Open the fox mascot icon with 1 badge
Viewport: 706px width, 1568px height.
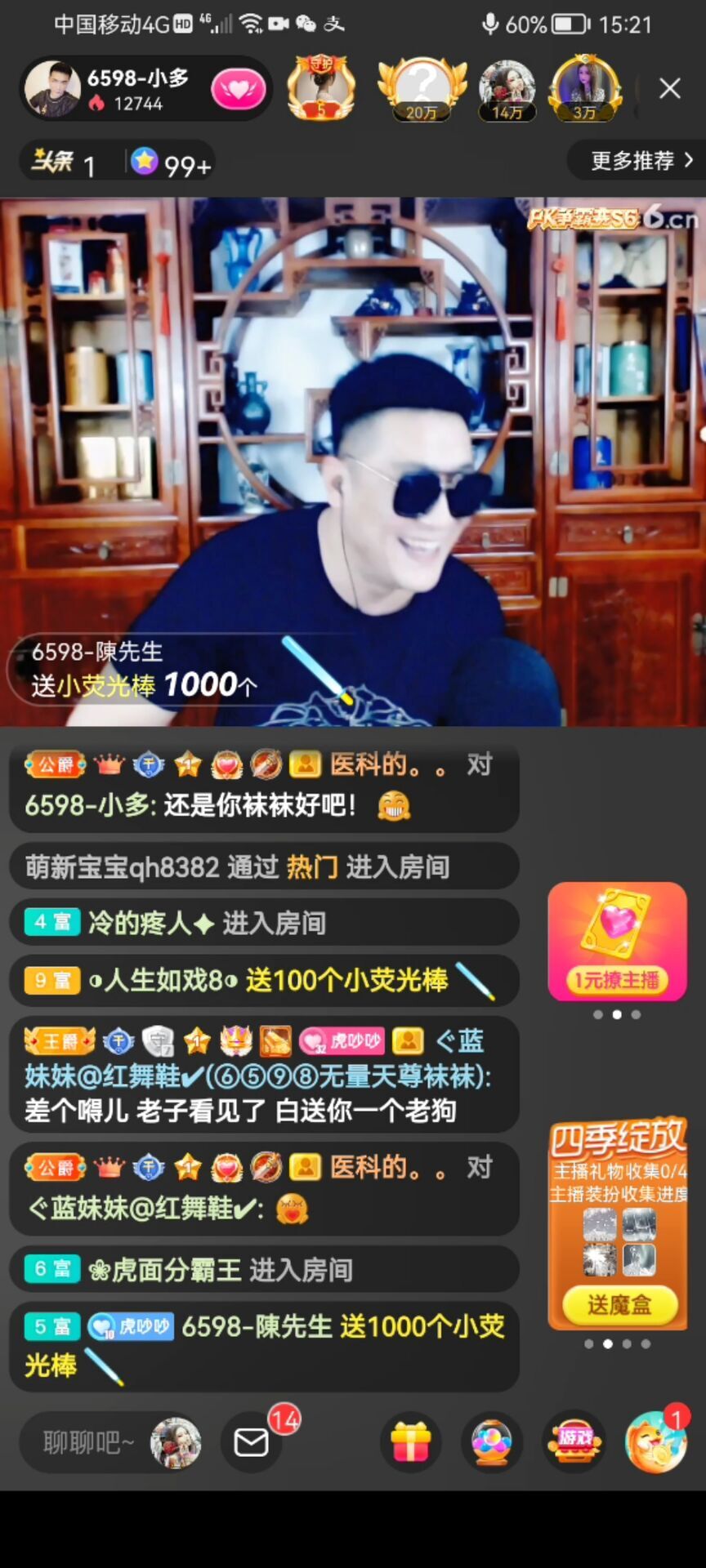click(655, 1442)
